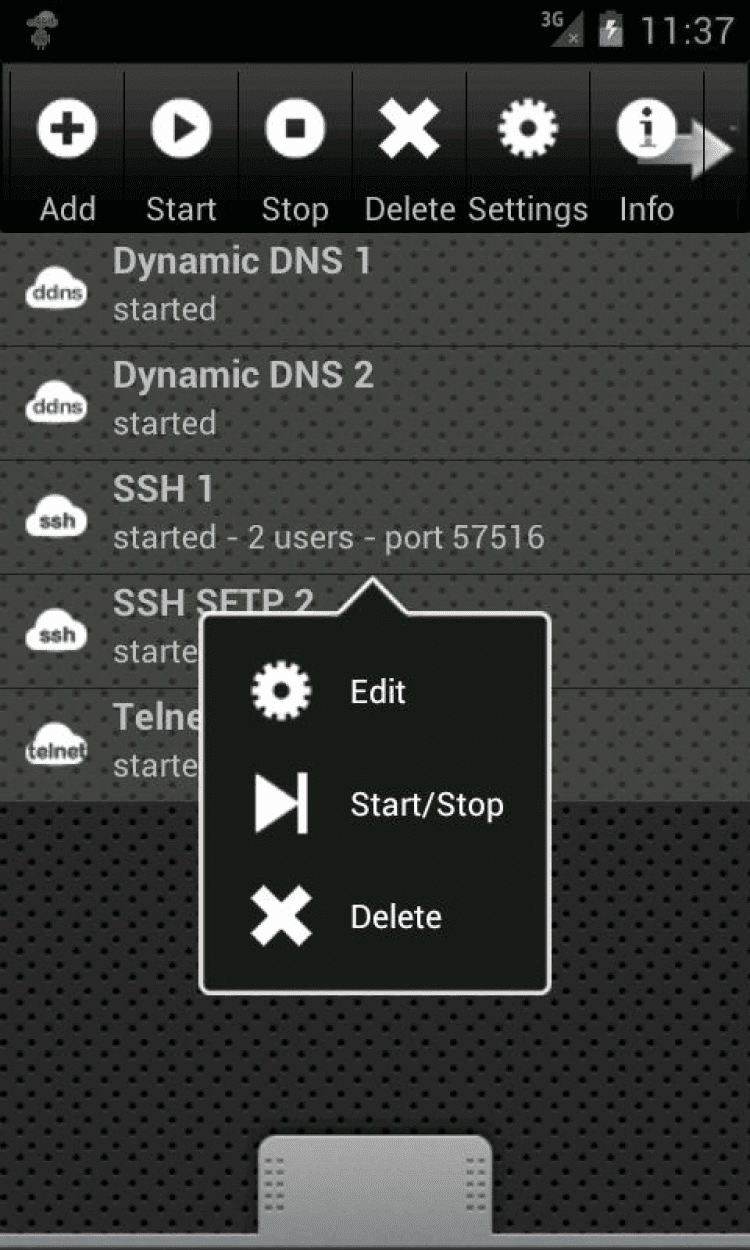
Task: Choose Edit in the popup menu
Action: (376, 691)
